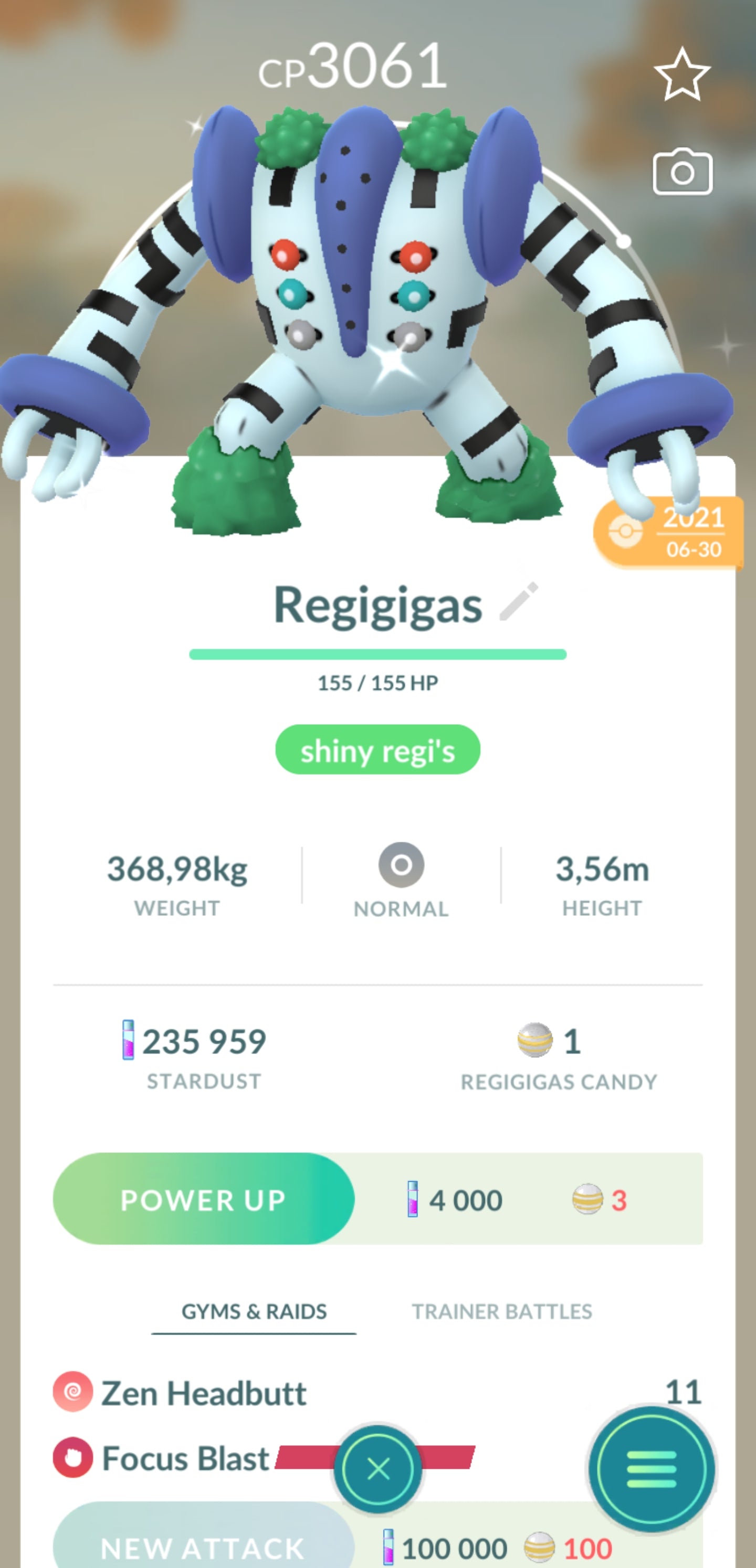Open the round hamburger menu button
The width and height of the screenshot is (756, 1568).
coord(650,1469)
